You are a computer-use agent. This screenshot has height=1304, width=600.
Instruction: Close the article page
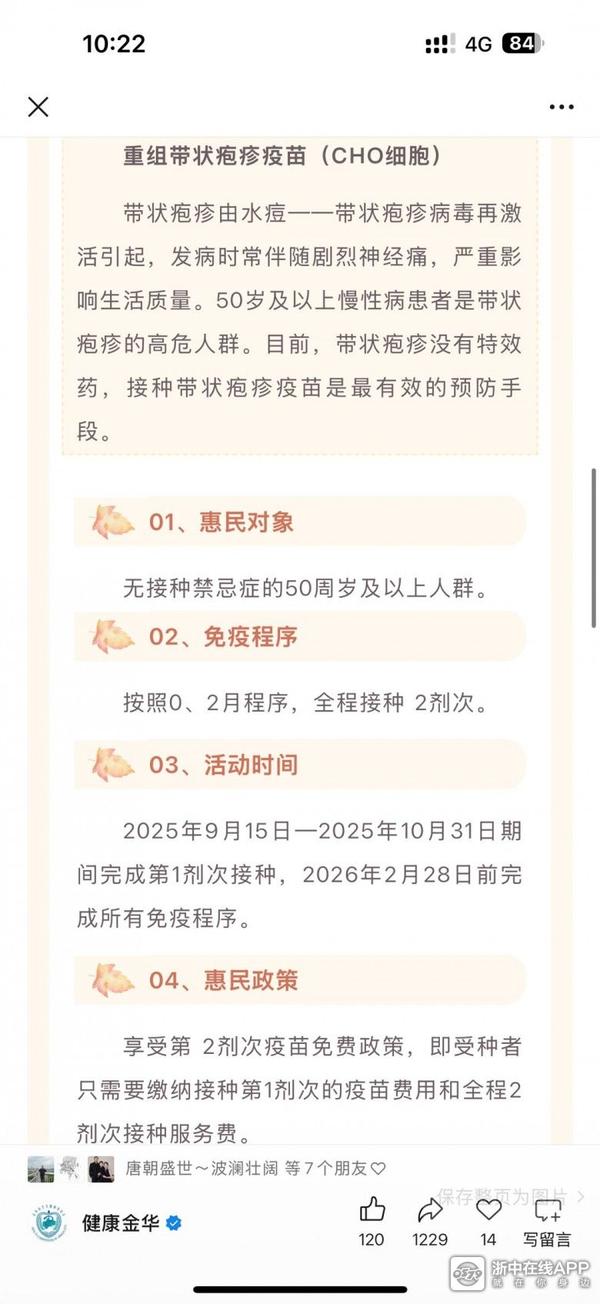coord(38,107)
